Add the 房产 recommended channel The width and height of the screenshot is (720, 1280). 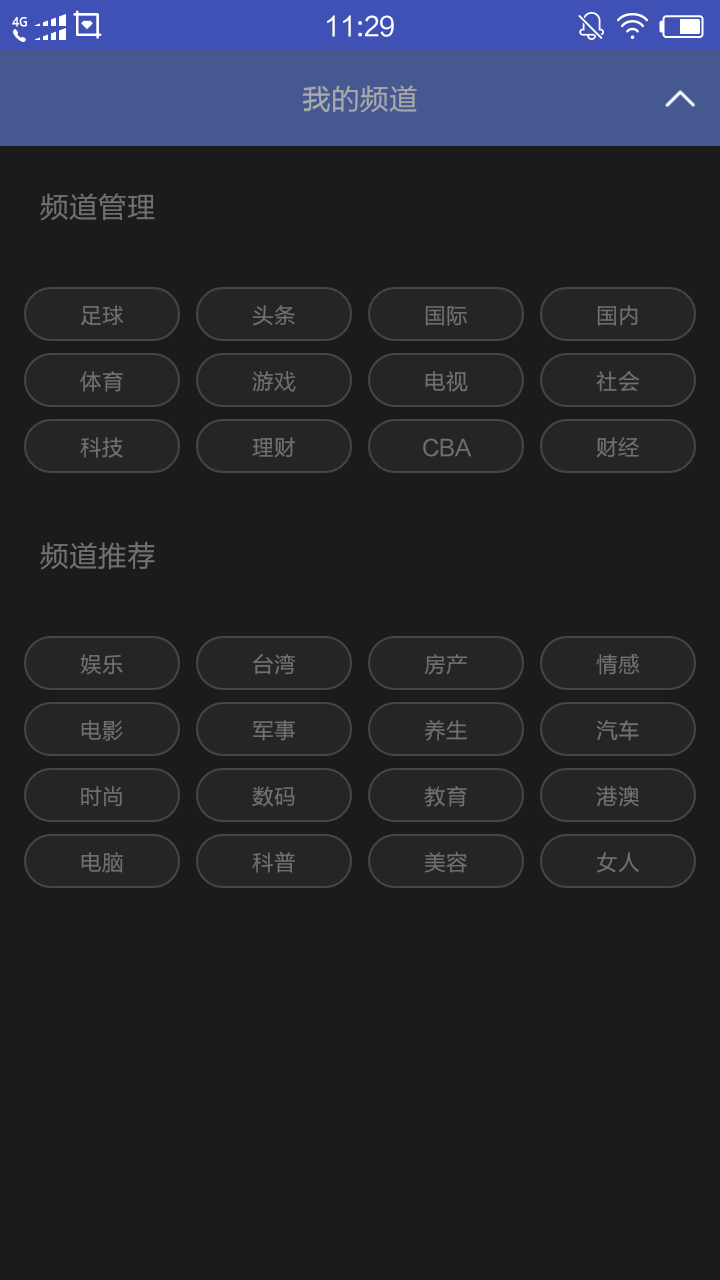point(446,664)
